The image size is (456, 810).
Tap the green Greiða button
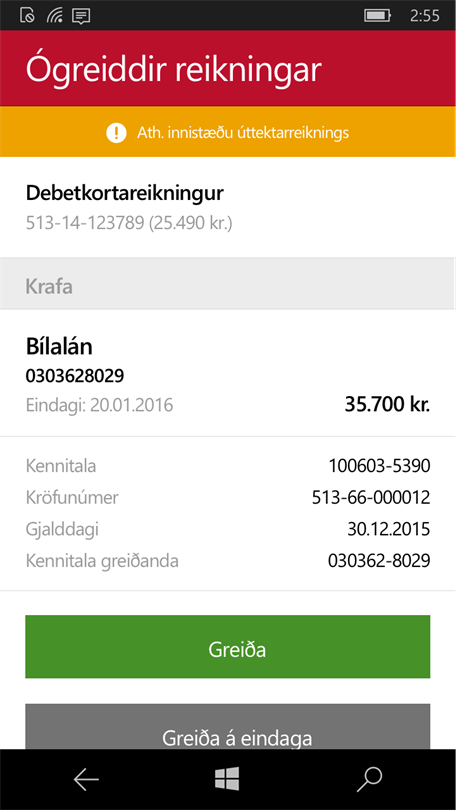228,646
